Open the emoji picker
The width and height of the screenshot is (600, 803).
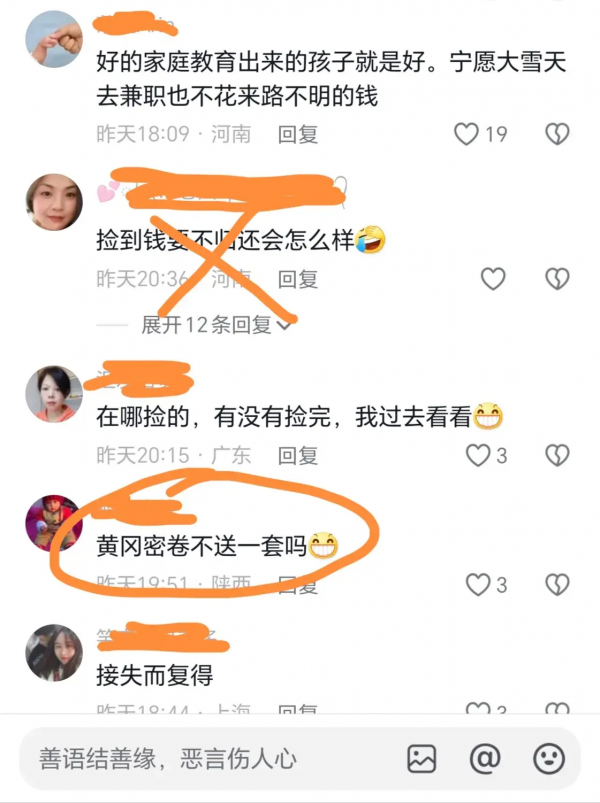coord(549,759)
